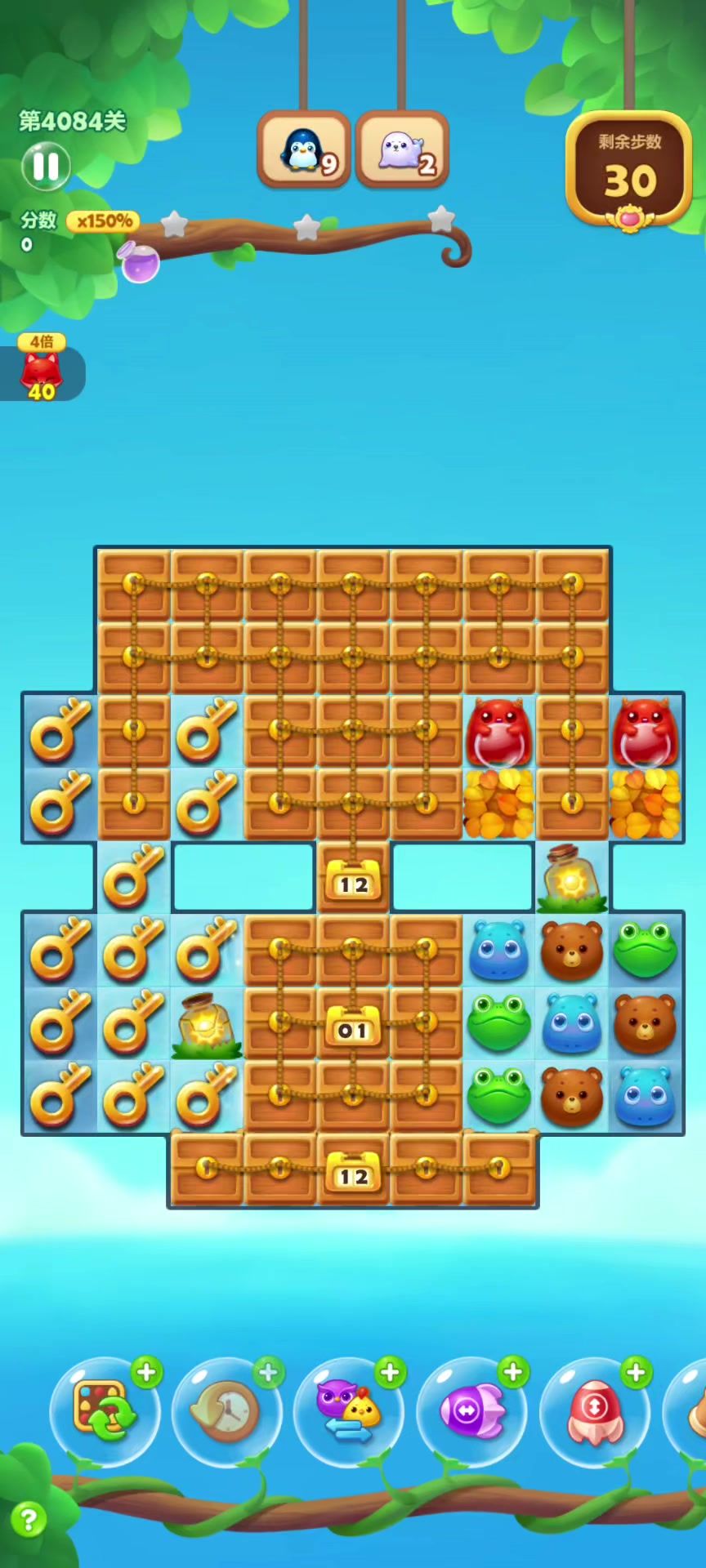
Task: Select the owl-chick swap booster
Action: coord(349,1410)
